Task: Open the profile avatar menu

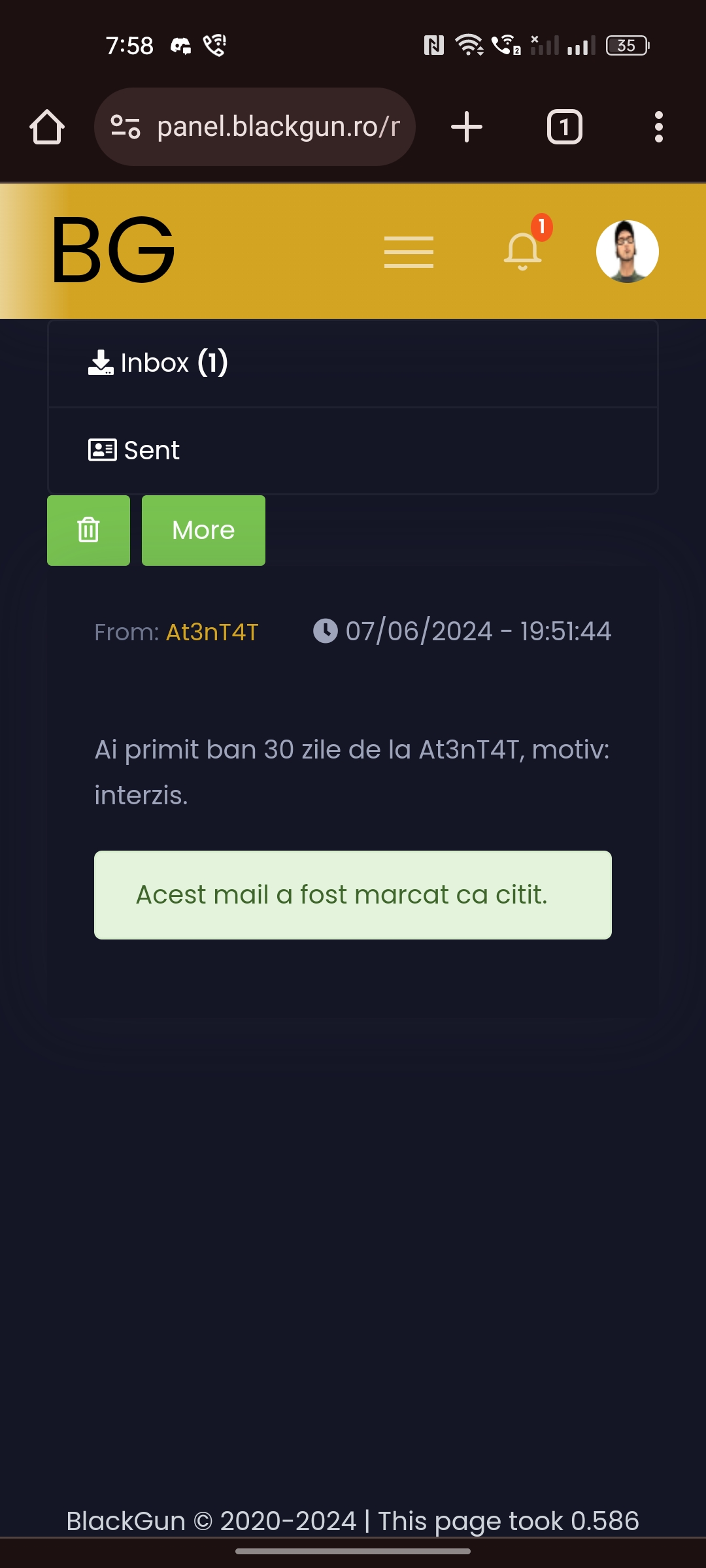Action: 628,252
